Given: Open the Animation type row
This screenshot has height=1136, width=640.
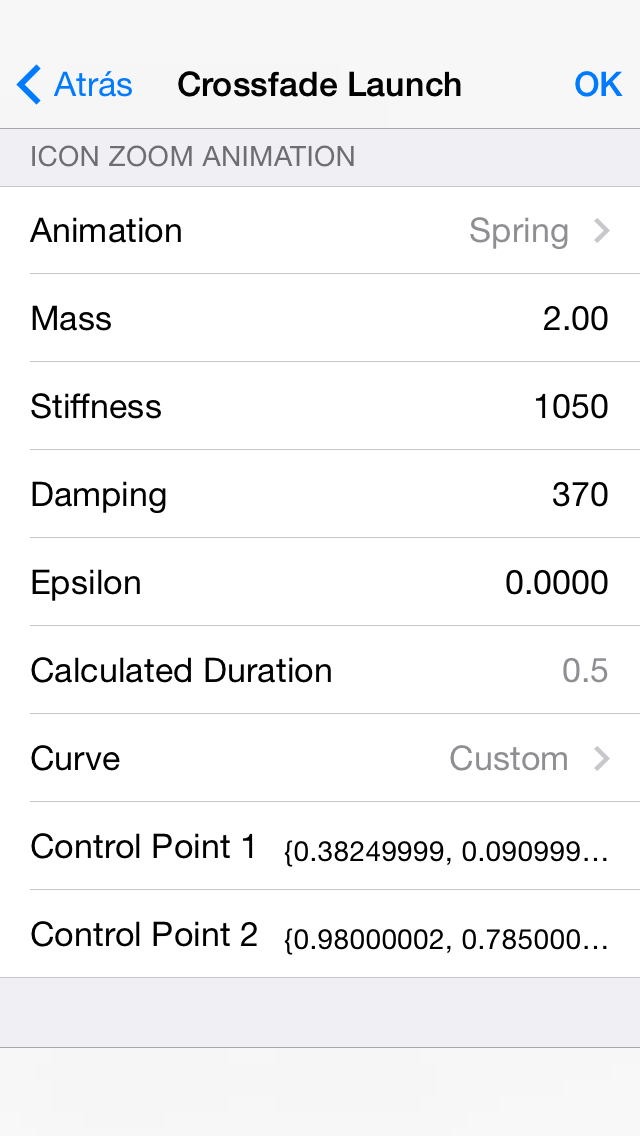Looking at the screenshot, I should point(320,230).
